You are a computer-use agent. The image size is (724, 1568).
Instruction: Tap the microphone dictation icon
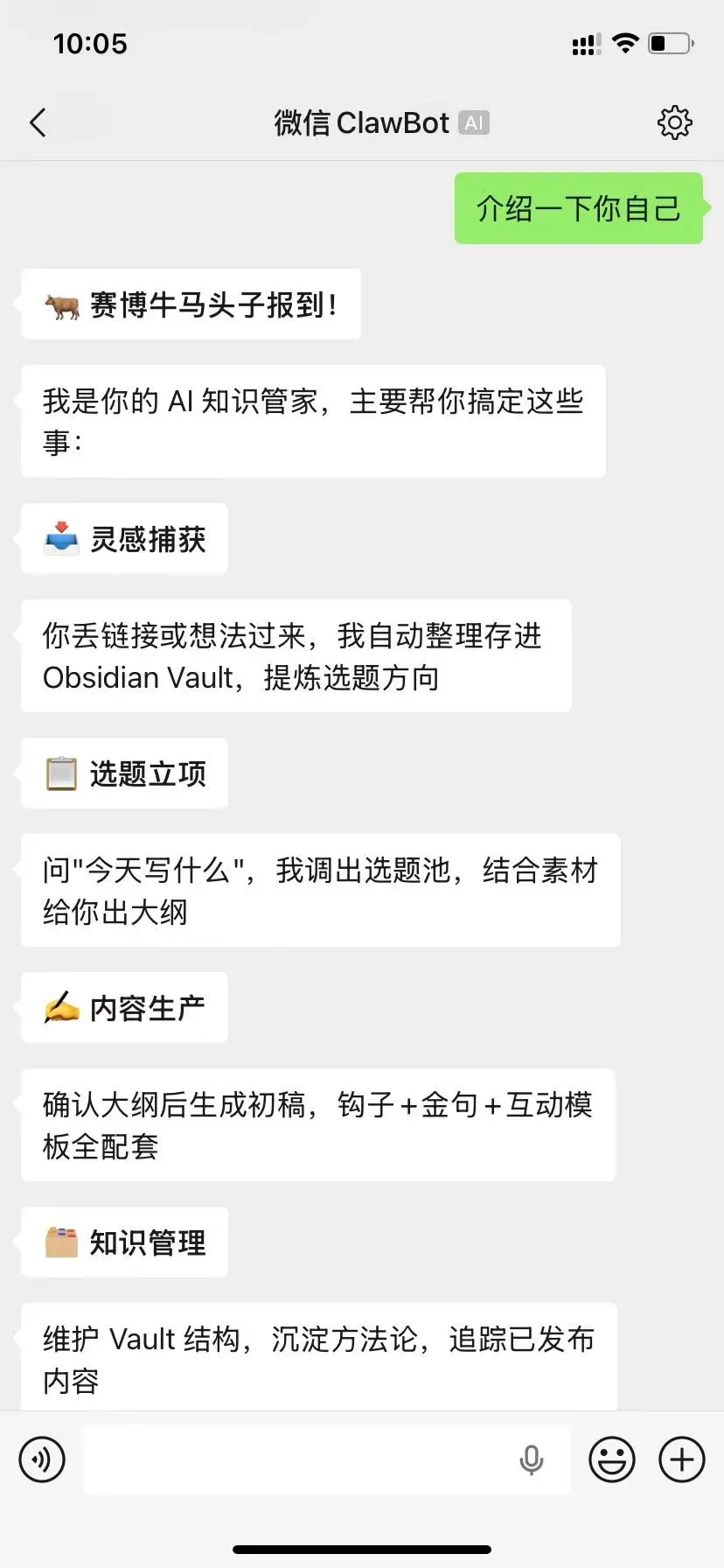531,1459
